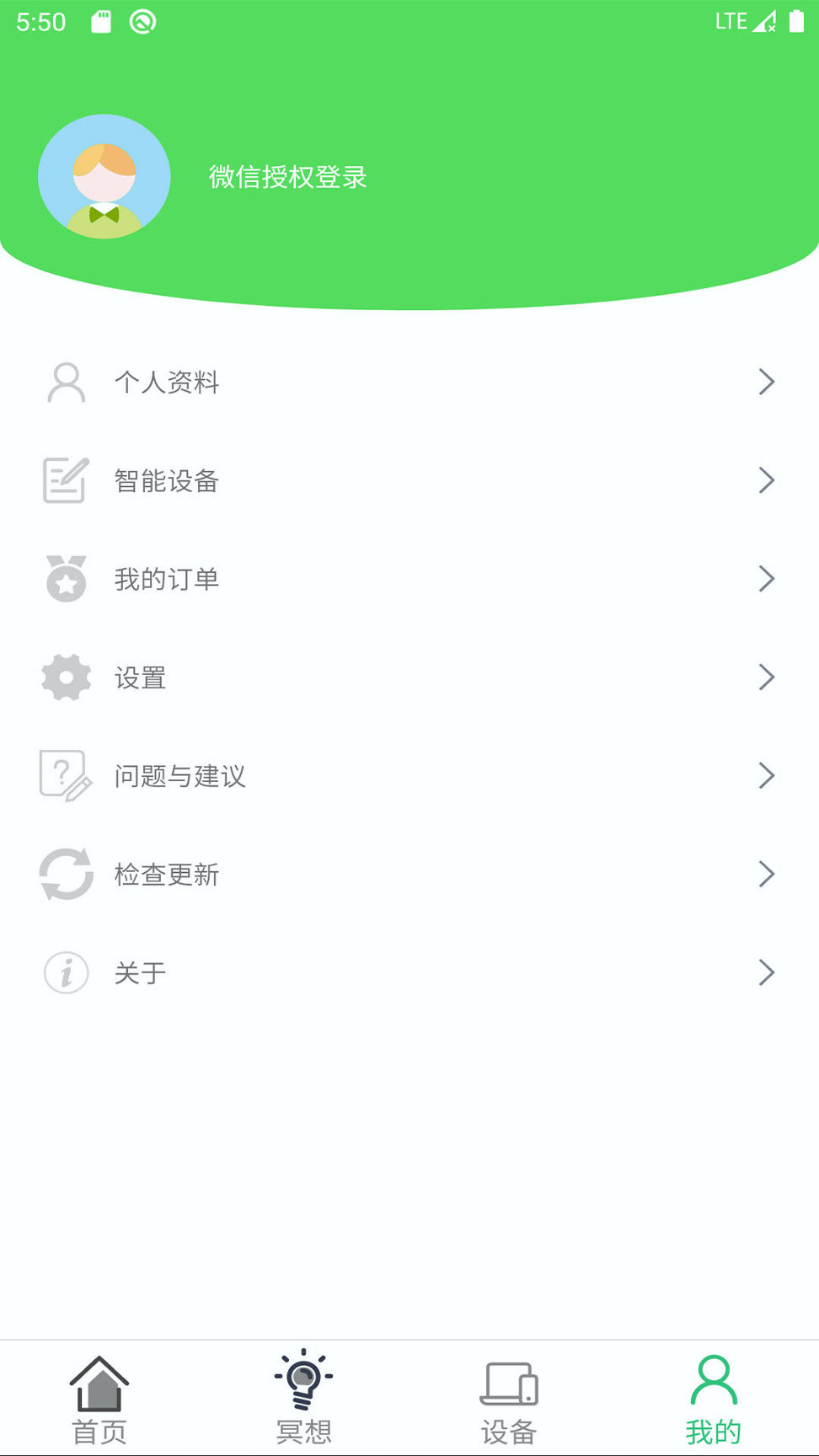Open 个人资料 via the person icon
819x1456 pixels.
(x=66, y=382)
